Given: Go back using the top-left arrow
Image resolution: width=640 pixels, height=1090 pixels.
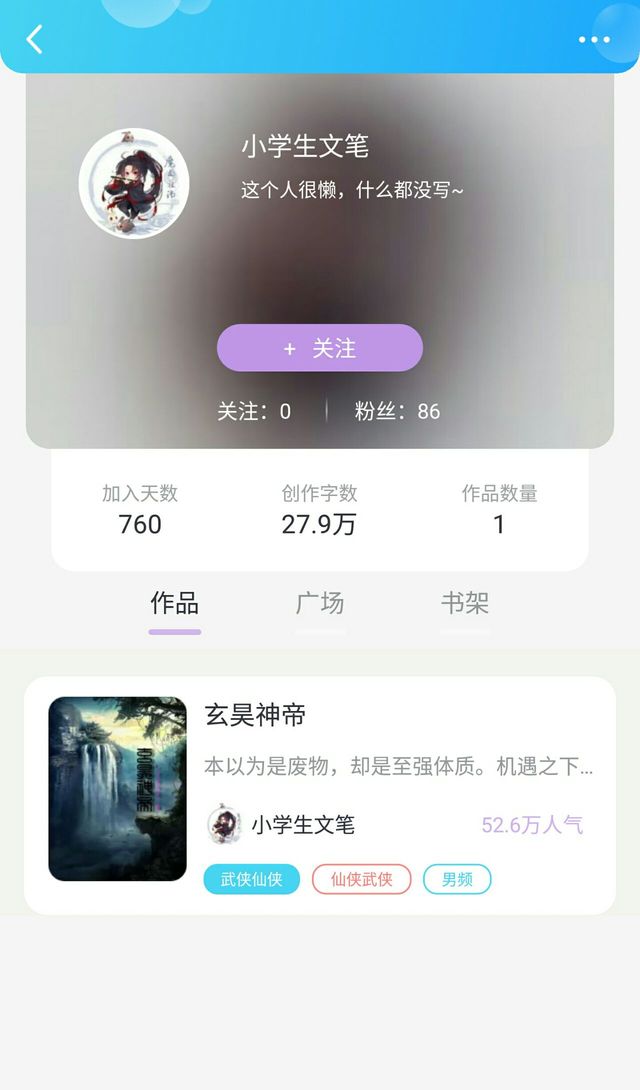Looking at the screenshot, I should pos(34,39).
